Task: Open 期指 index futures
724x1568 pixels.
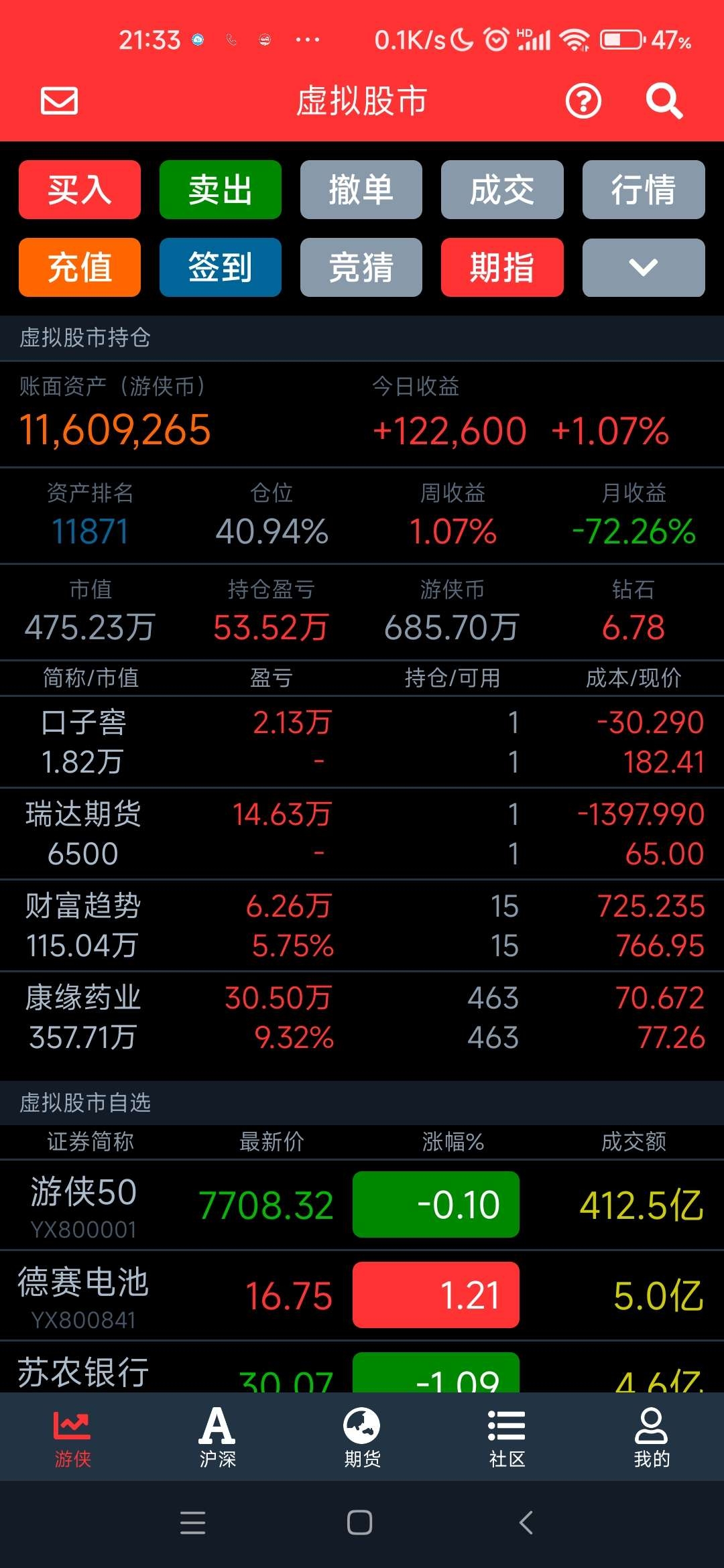Action: [x=502, y=267]
